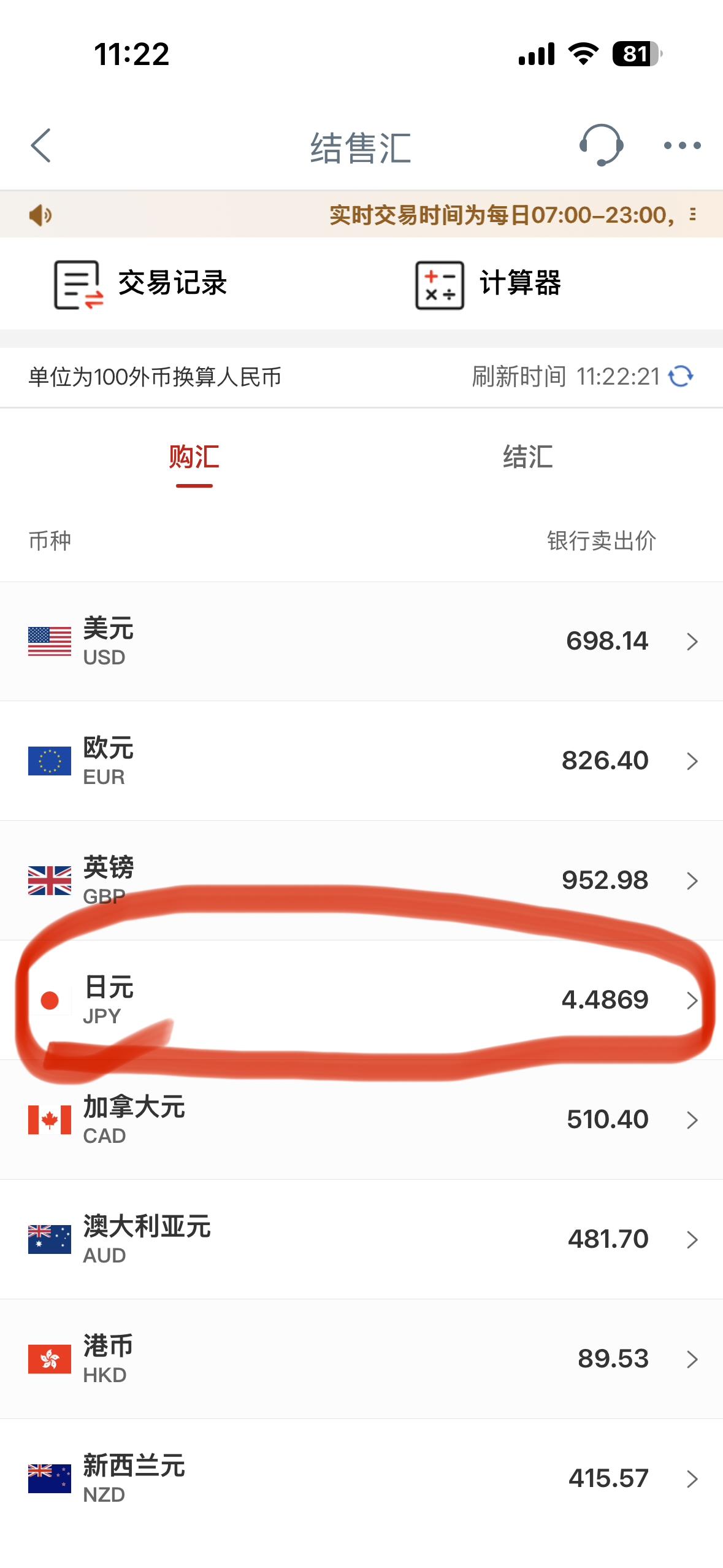The height and width of the screenshot is (1568, 723).
Task: Open the CAD 加拿大元 rate entry
Action: tap(362, 1118)
